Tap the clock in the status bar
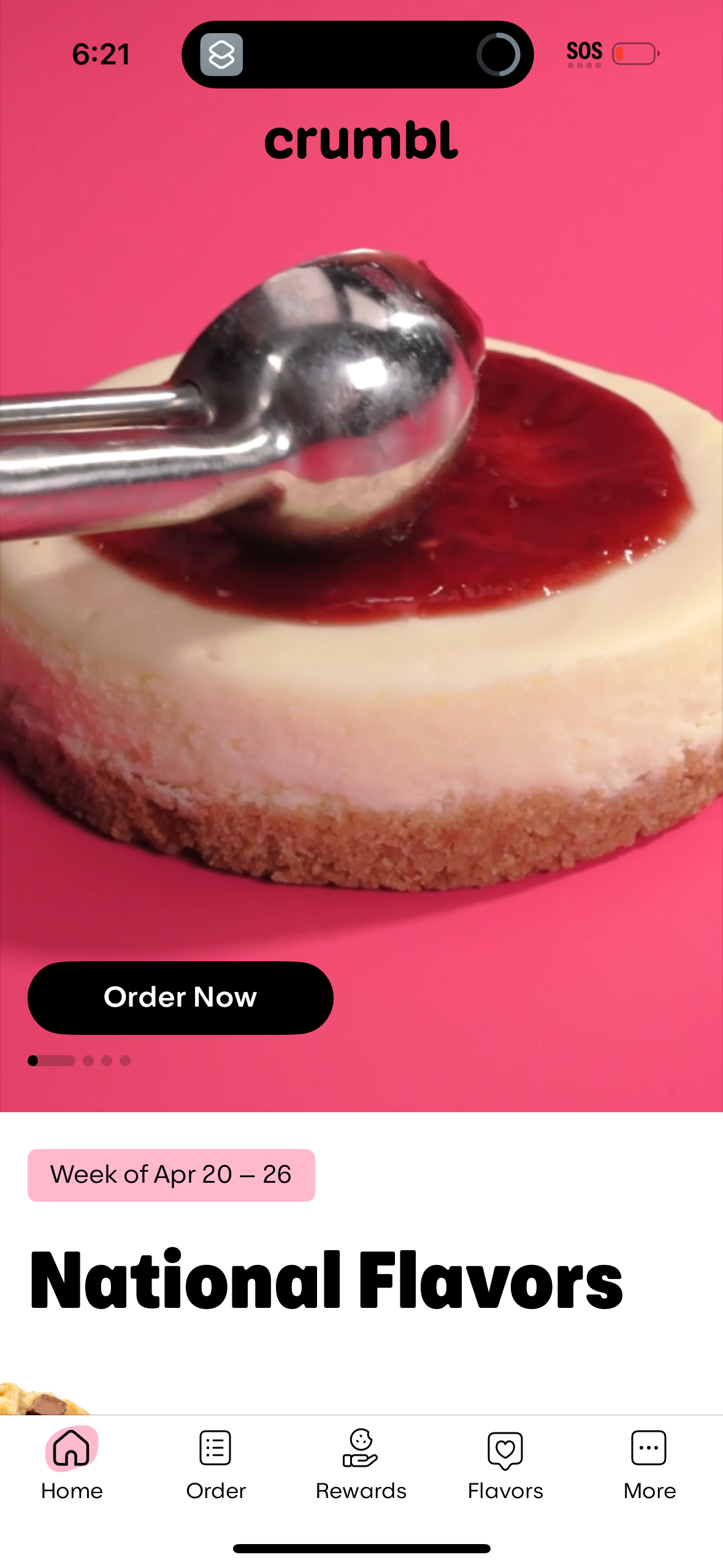 [x=101, y=54]
